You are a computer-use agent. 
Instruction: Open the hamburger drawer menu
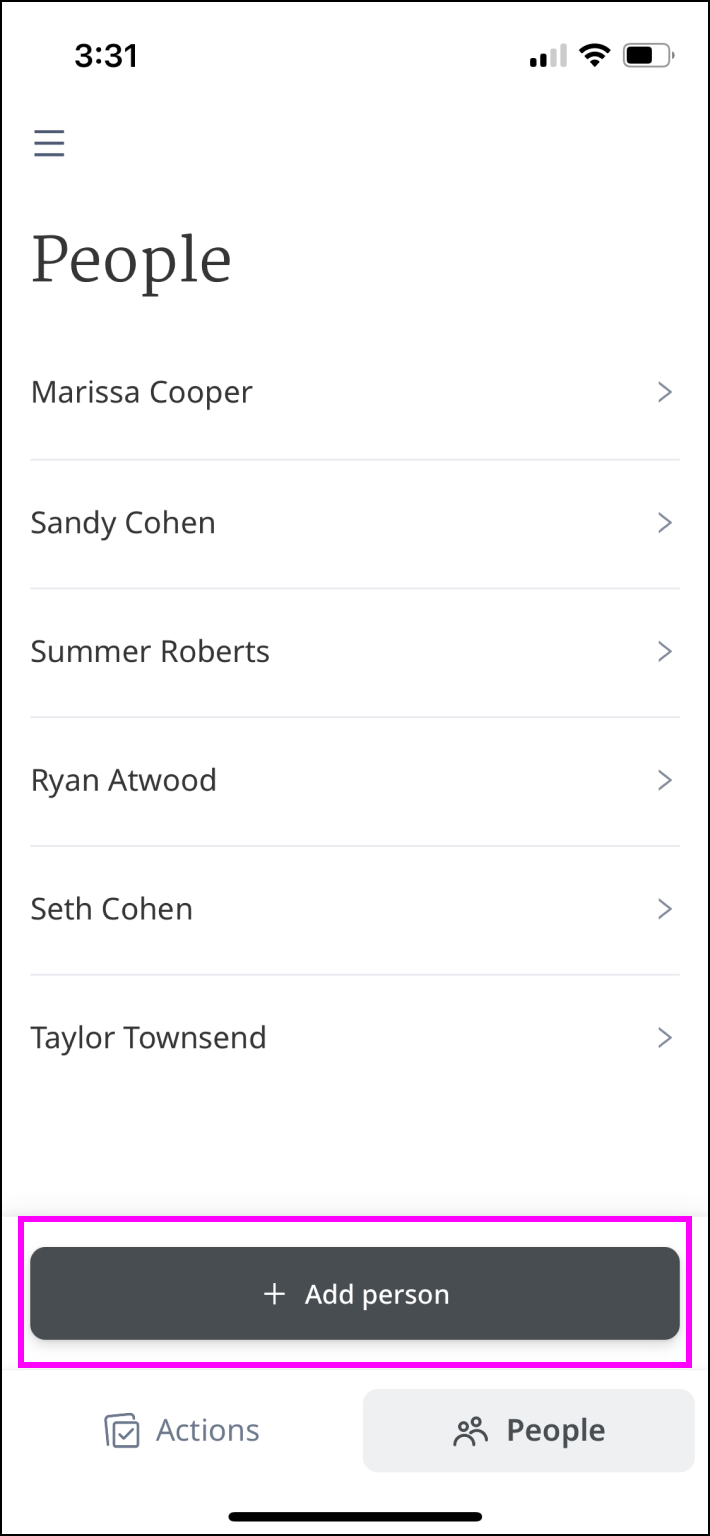[49, 143]
